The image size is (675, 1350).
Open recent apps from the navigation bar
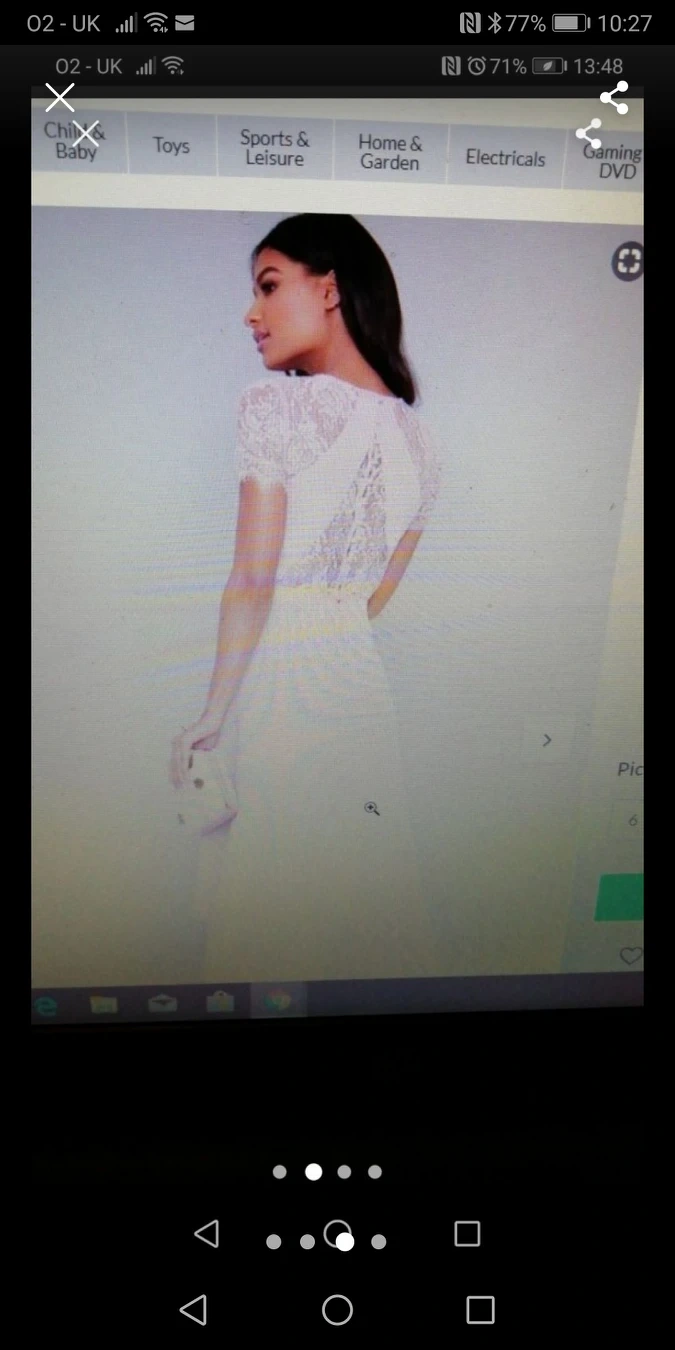481,1310
